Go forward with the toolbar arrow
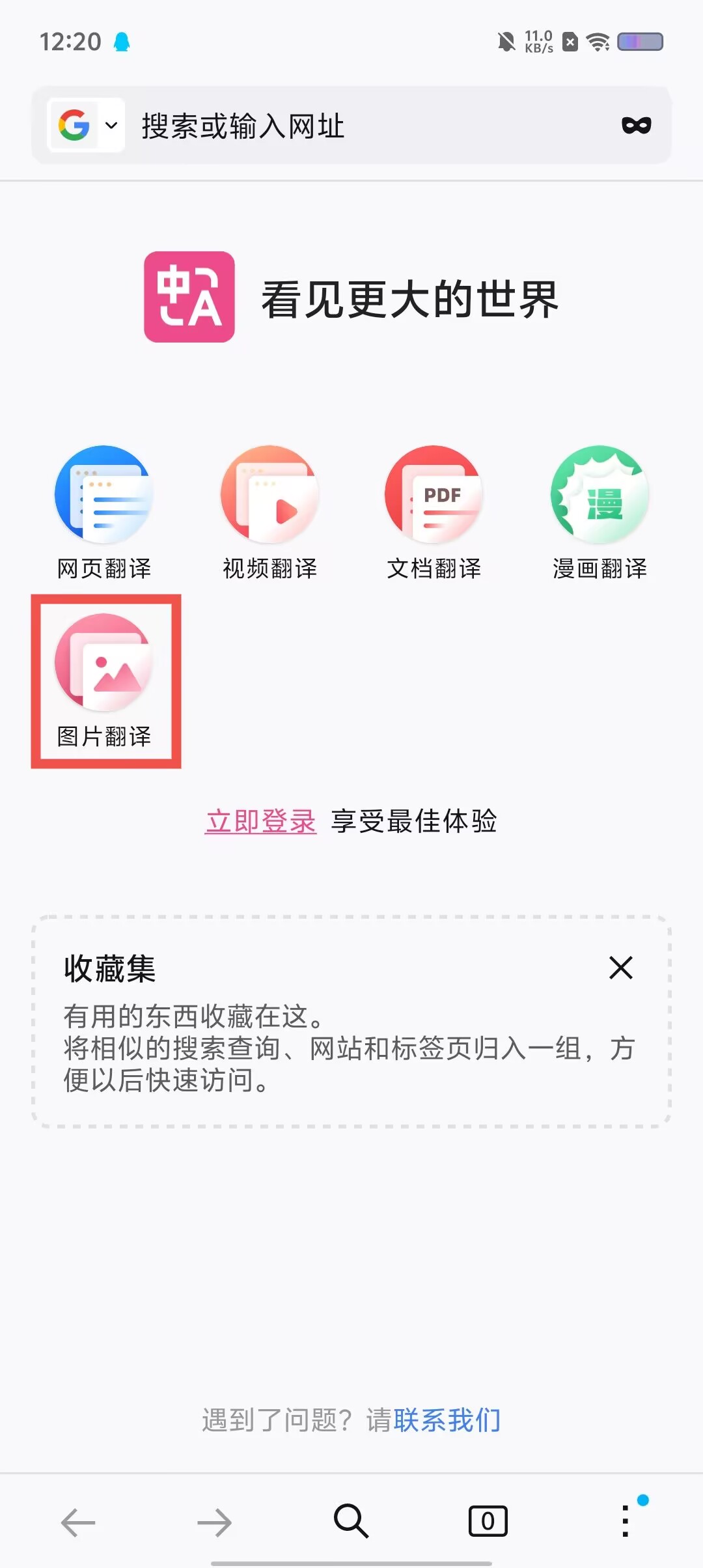The image size is (703, 1568). (215, 1522)
